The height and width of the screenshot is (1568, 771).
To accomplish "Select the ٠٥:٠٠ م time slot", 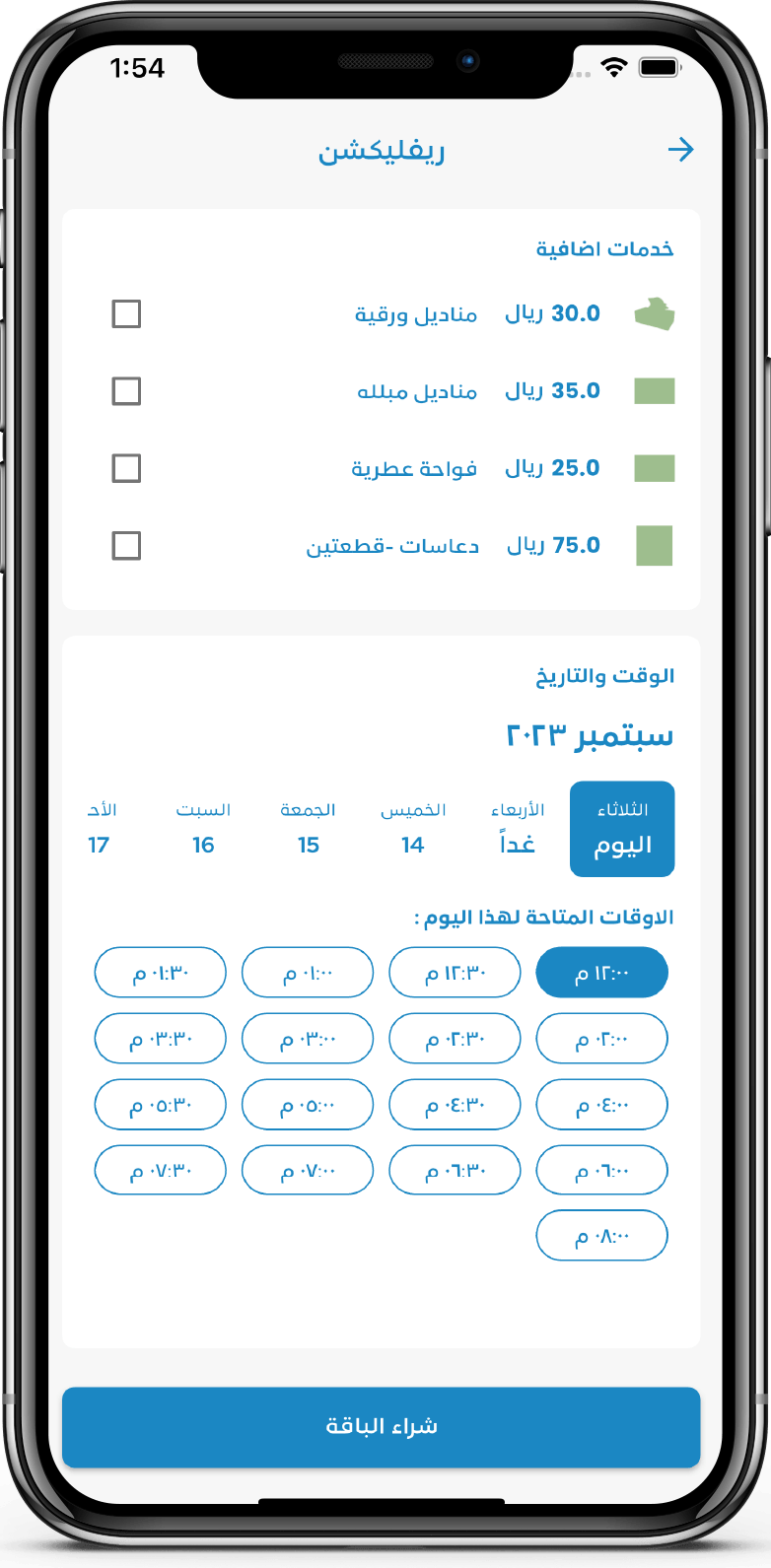I will [308, 1105].
